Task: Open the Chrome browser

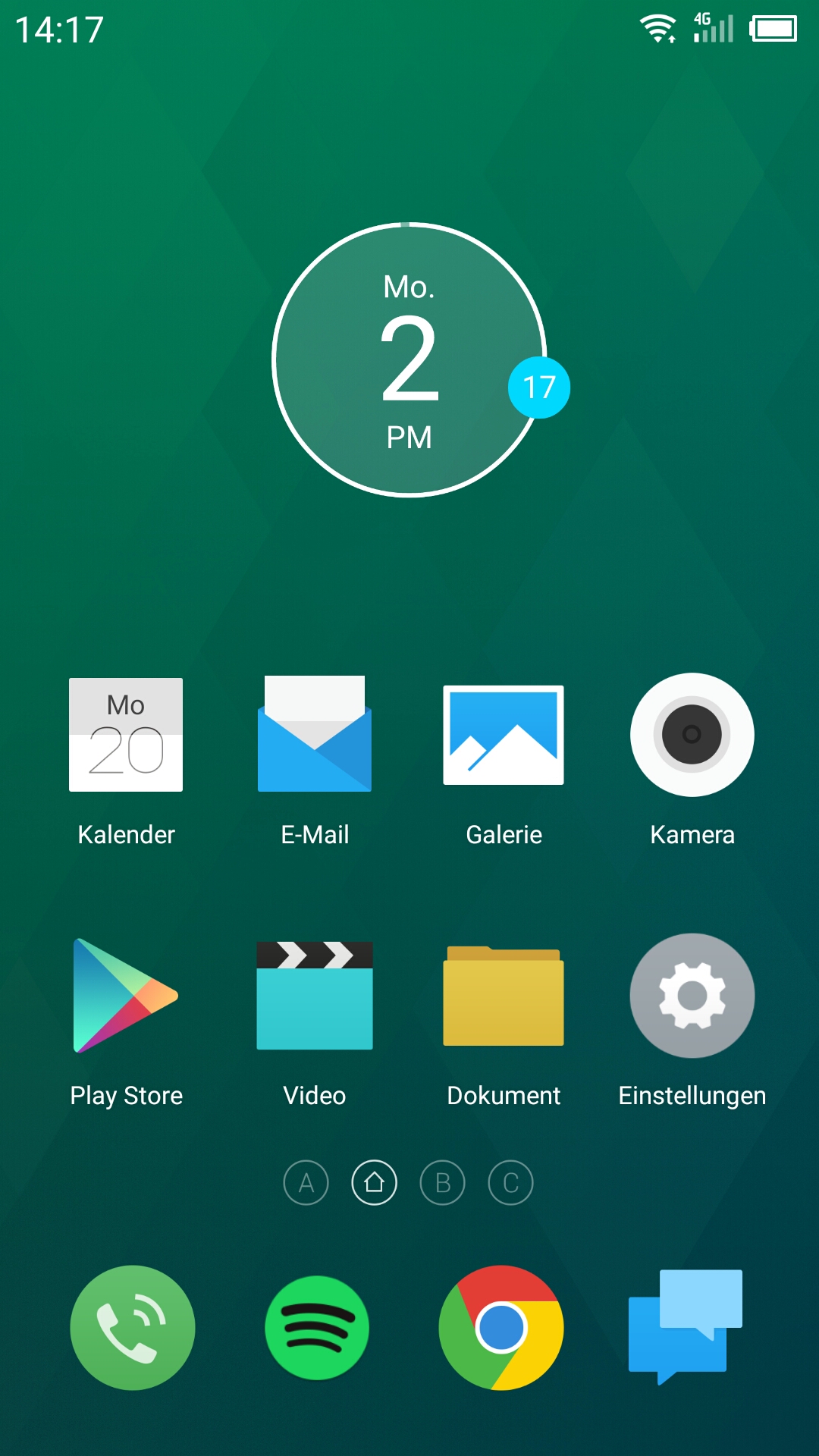Action: 501,1328
